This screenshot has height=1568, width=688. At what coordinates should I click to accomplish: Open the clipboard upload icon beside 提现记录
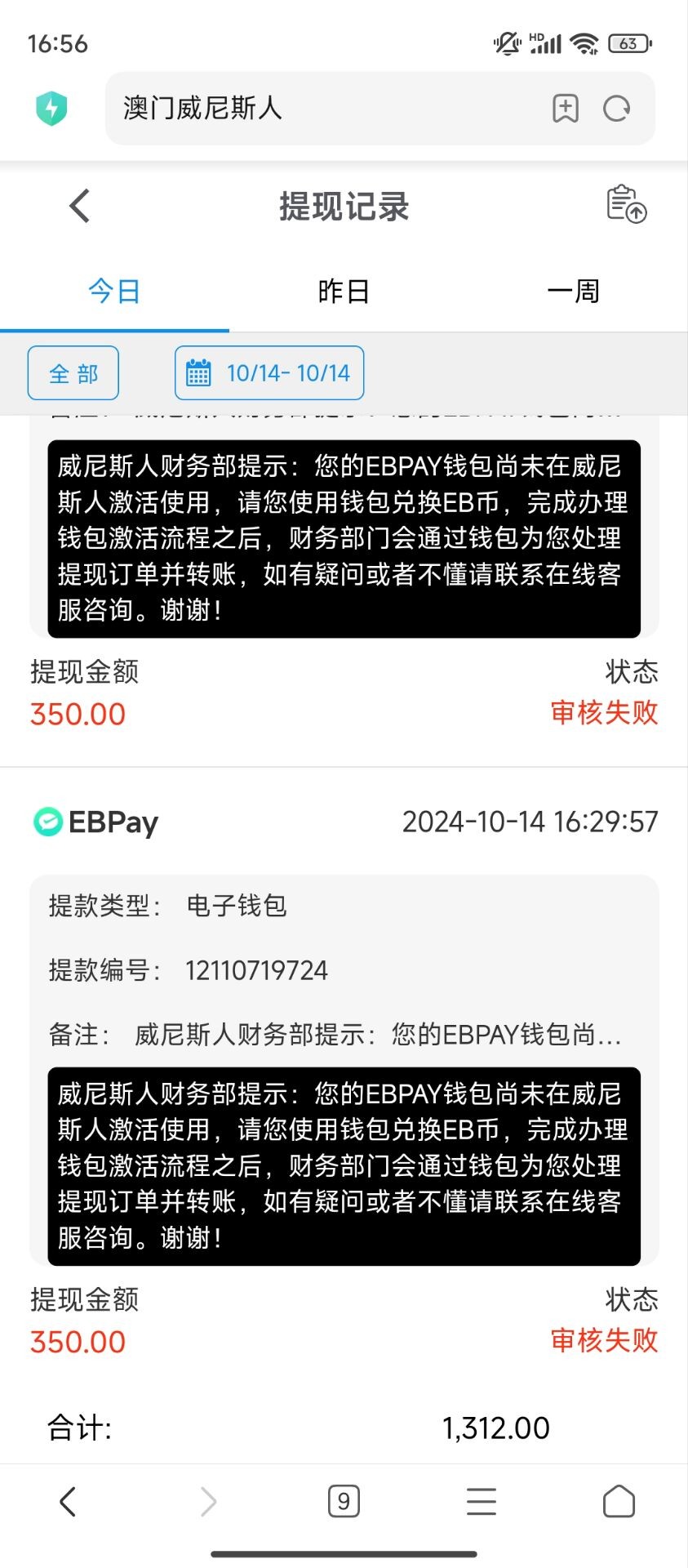pos(626,204)
